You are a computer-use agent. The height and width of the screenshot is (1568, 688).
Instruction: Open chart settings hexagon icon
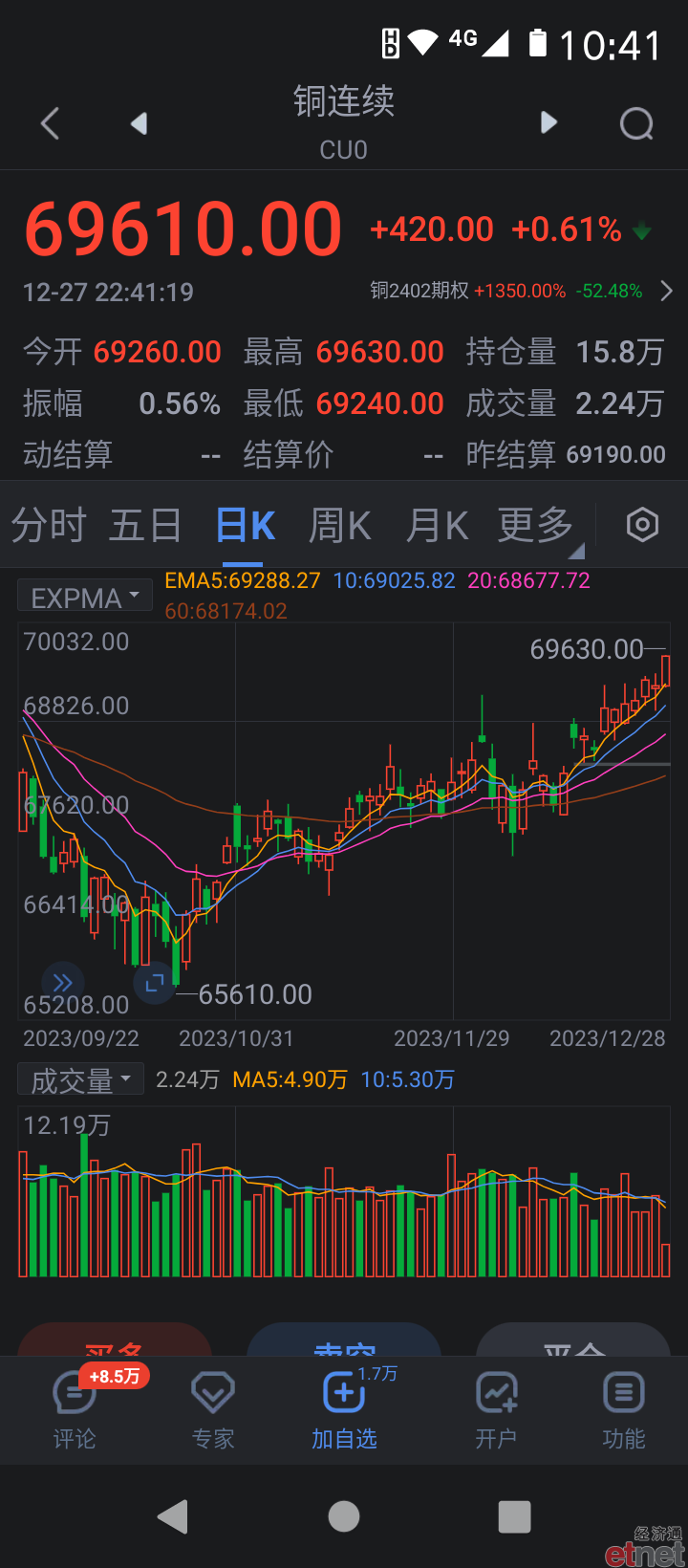pos(642,525)
